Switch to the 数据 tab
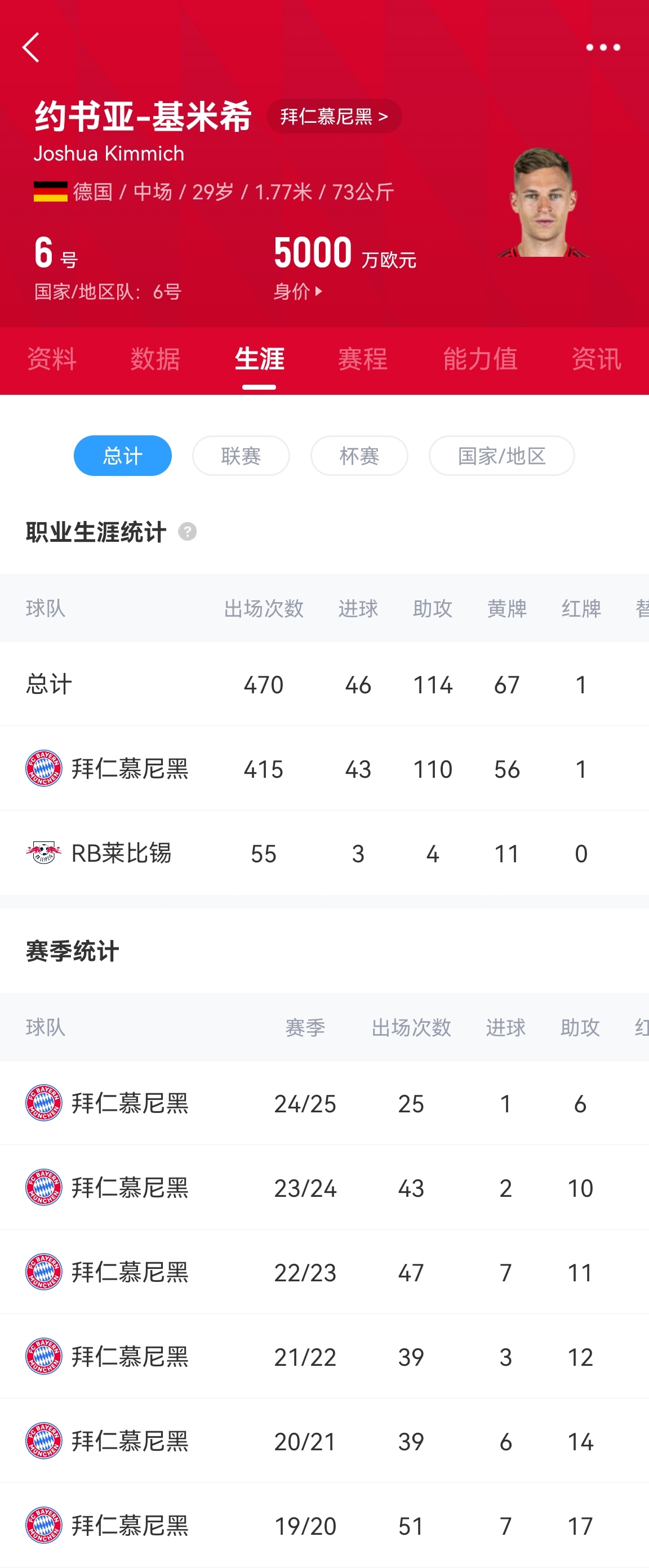The width and height of the screenshot is (649, 1568). tap(155, 359)
